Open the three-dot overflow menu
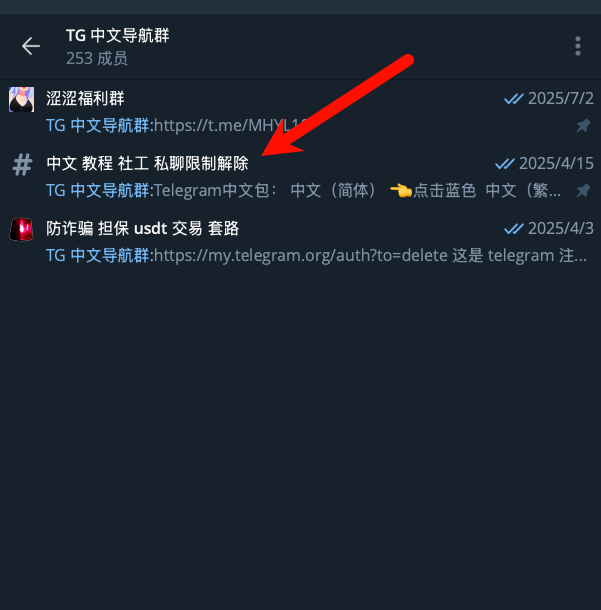This screenshot has width=601, height=610. pos(577,46)
